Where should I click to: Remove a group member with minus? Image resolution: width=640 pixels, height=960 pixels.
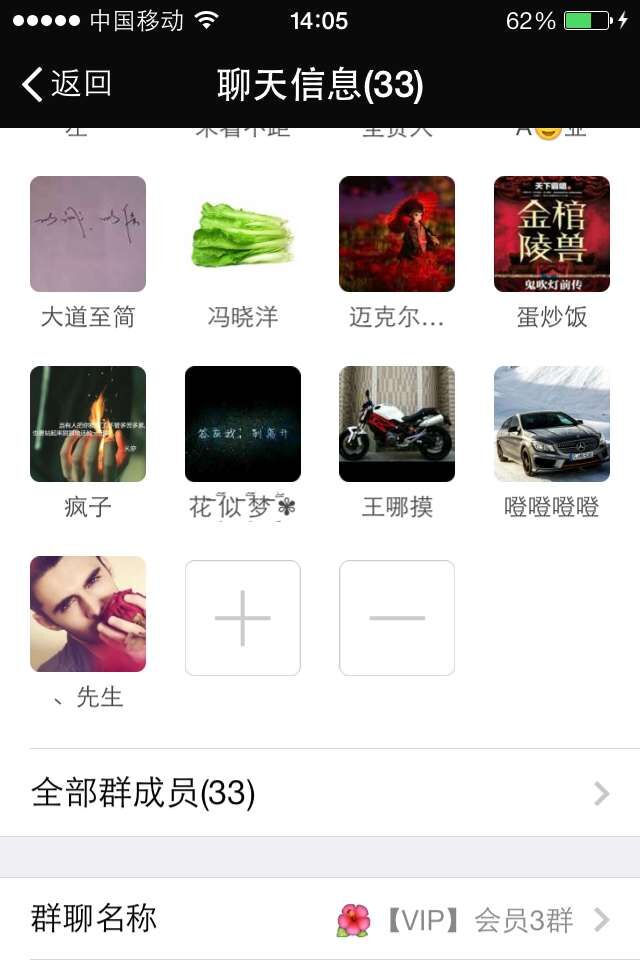click(397, 618)
